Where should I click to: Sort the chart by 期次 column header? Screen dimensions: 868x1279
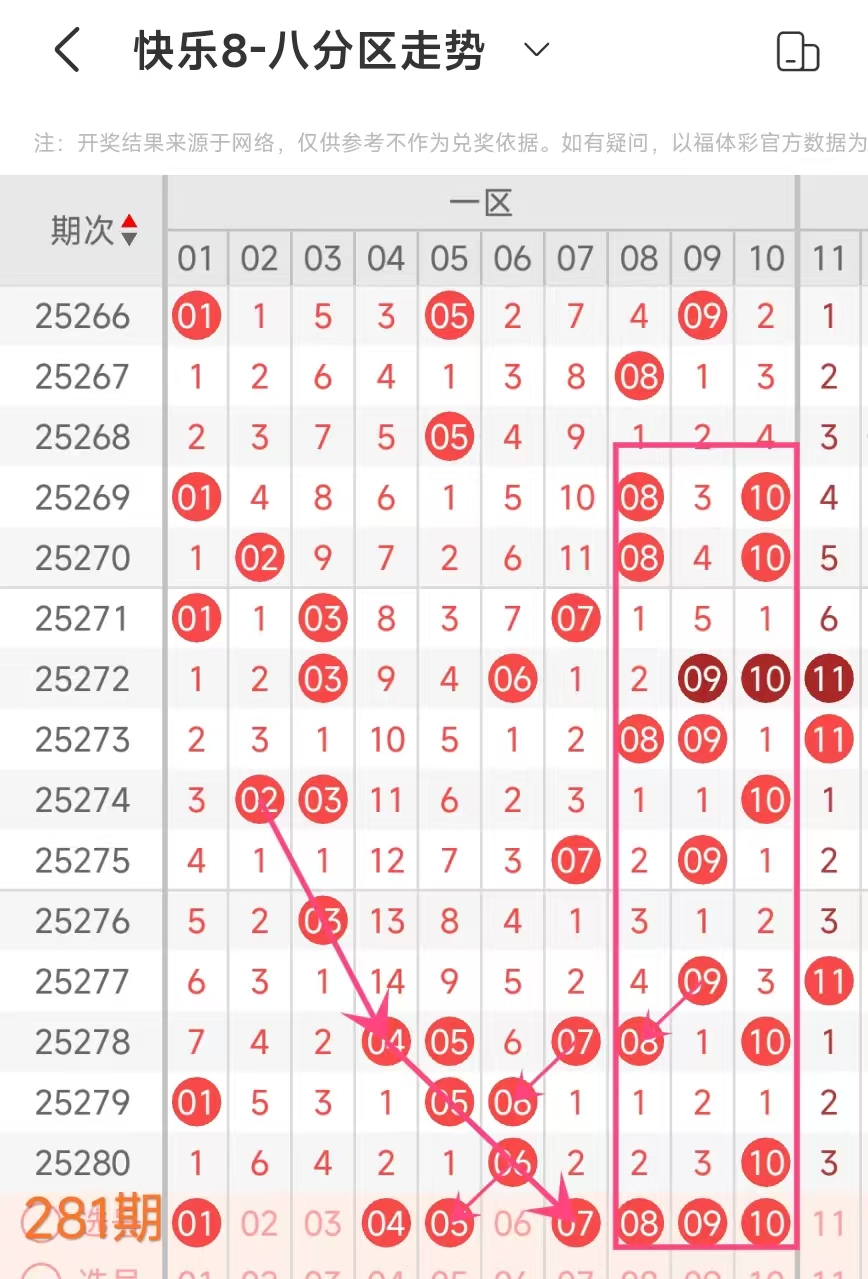click(x=95, y=231)
